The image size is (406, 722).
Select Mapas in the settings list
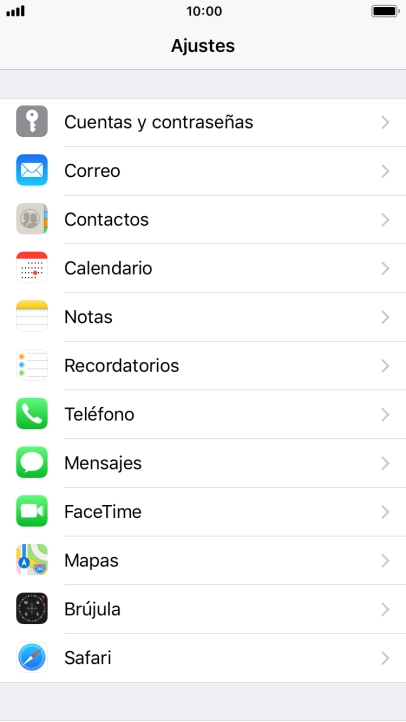pyautogui.click(x=203, y=561)
